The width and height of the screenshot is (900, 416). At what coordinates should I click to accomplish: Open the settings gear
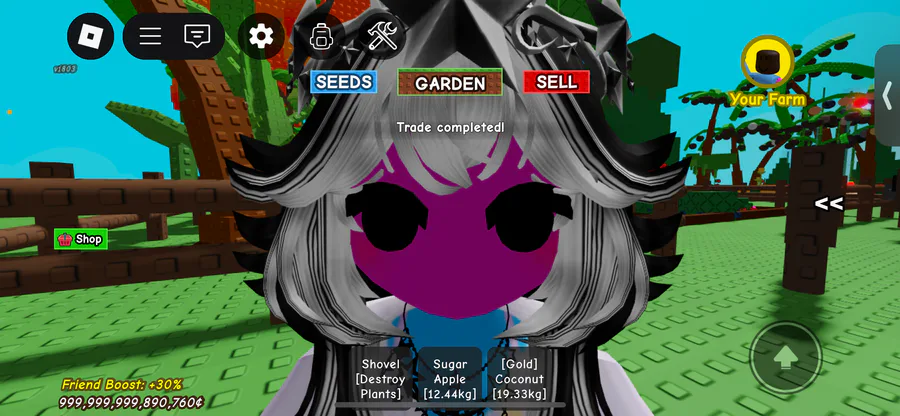[x=261, y=36]
